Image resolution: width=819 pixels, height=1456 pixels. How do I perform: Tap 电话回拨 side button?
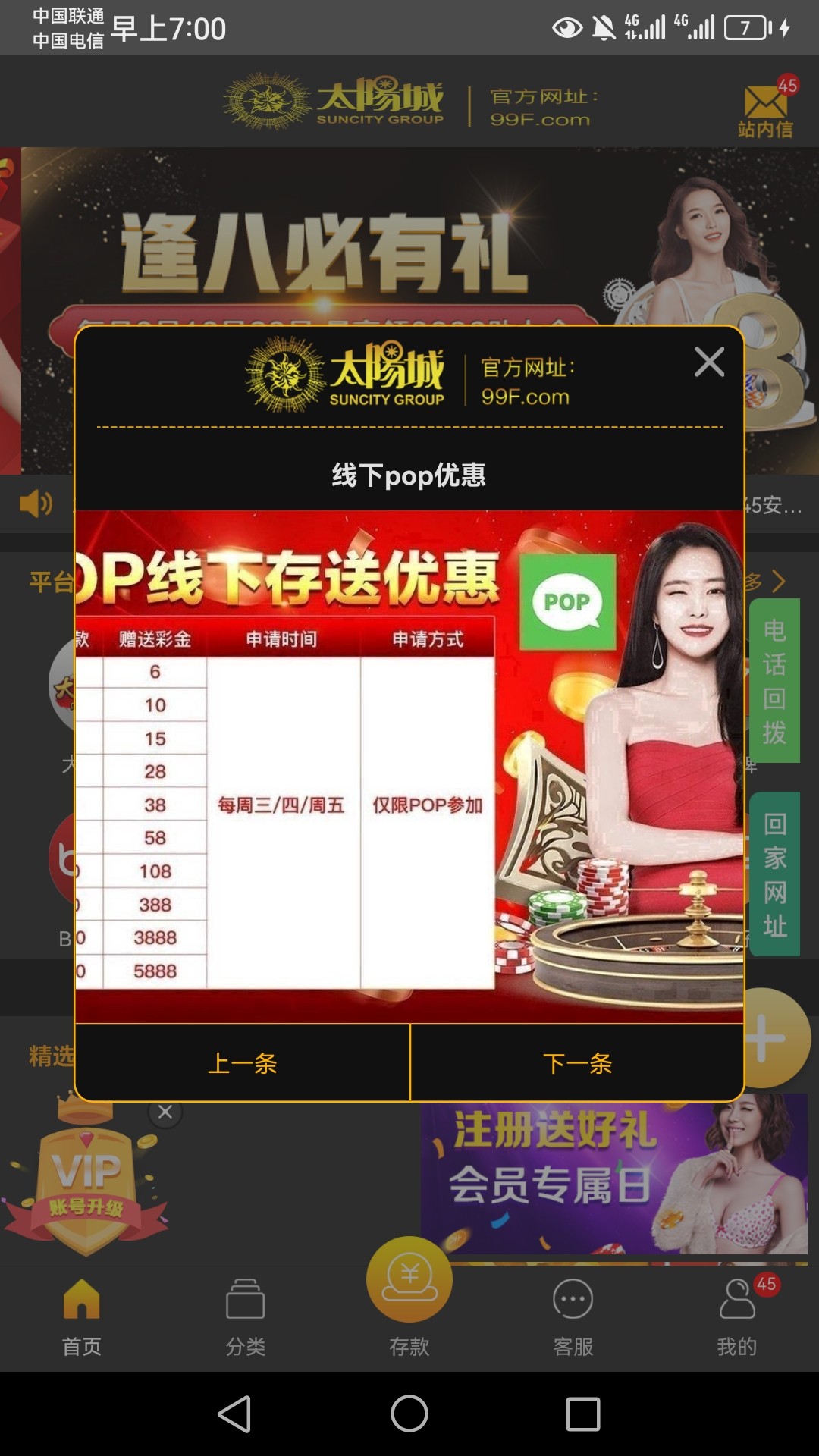click(774, 680)
